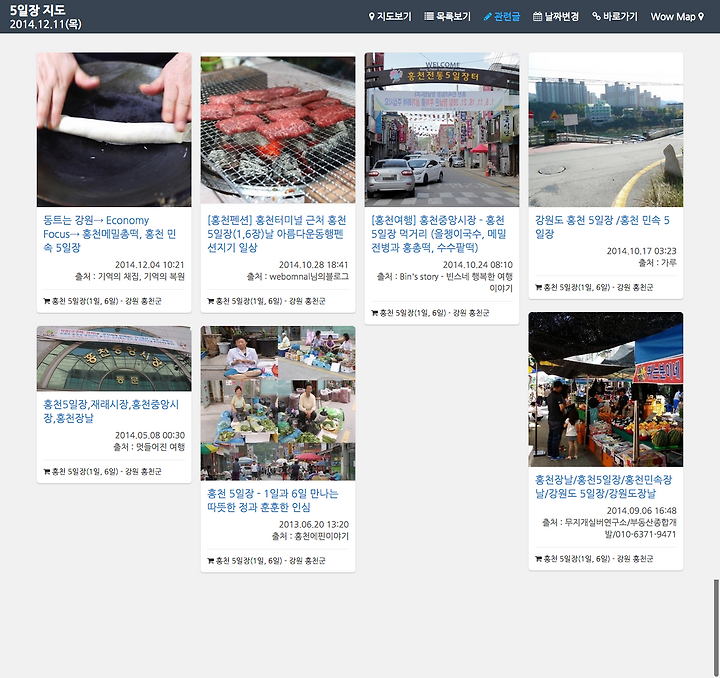Select the 관련글 related posts item
The height and width of the screenshot is (678, 720).
[x=502, y=17]
